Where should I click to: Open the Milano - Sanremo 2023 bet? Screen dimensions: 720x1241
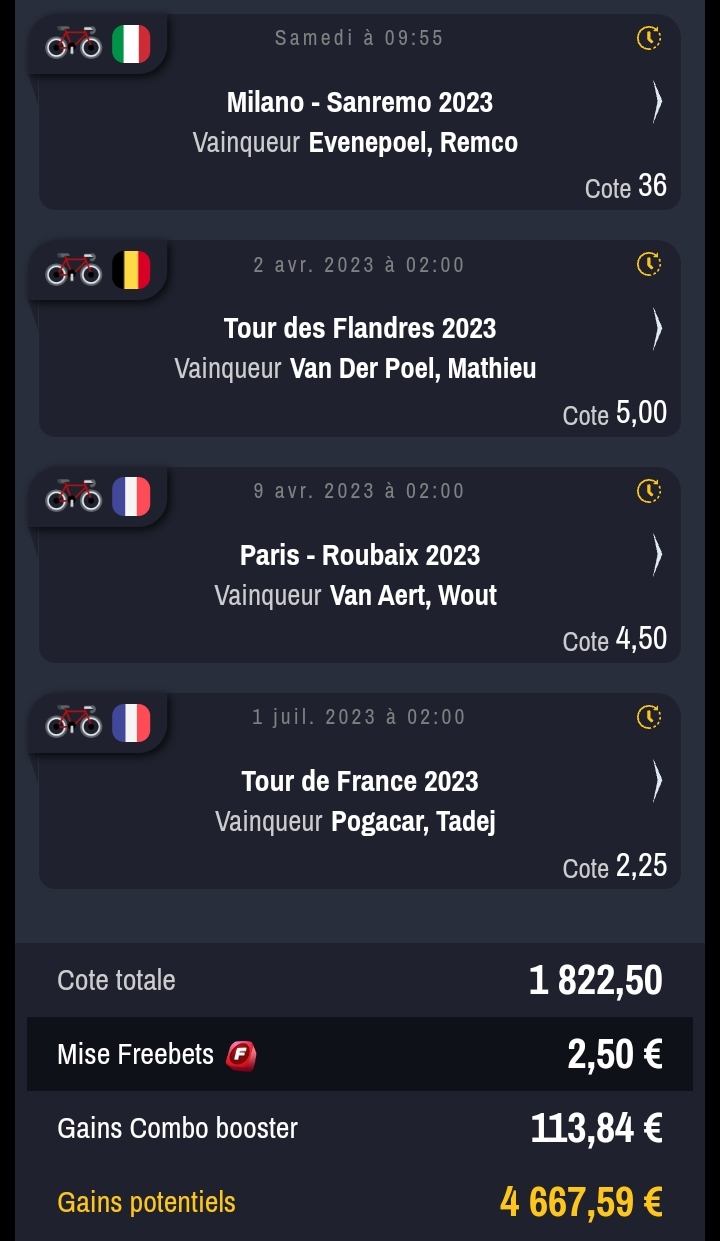pyautogui.click(x=656, y=102)
